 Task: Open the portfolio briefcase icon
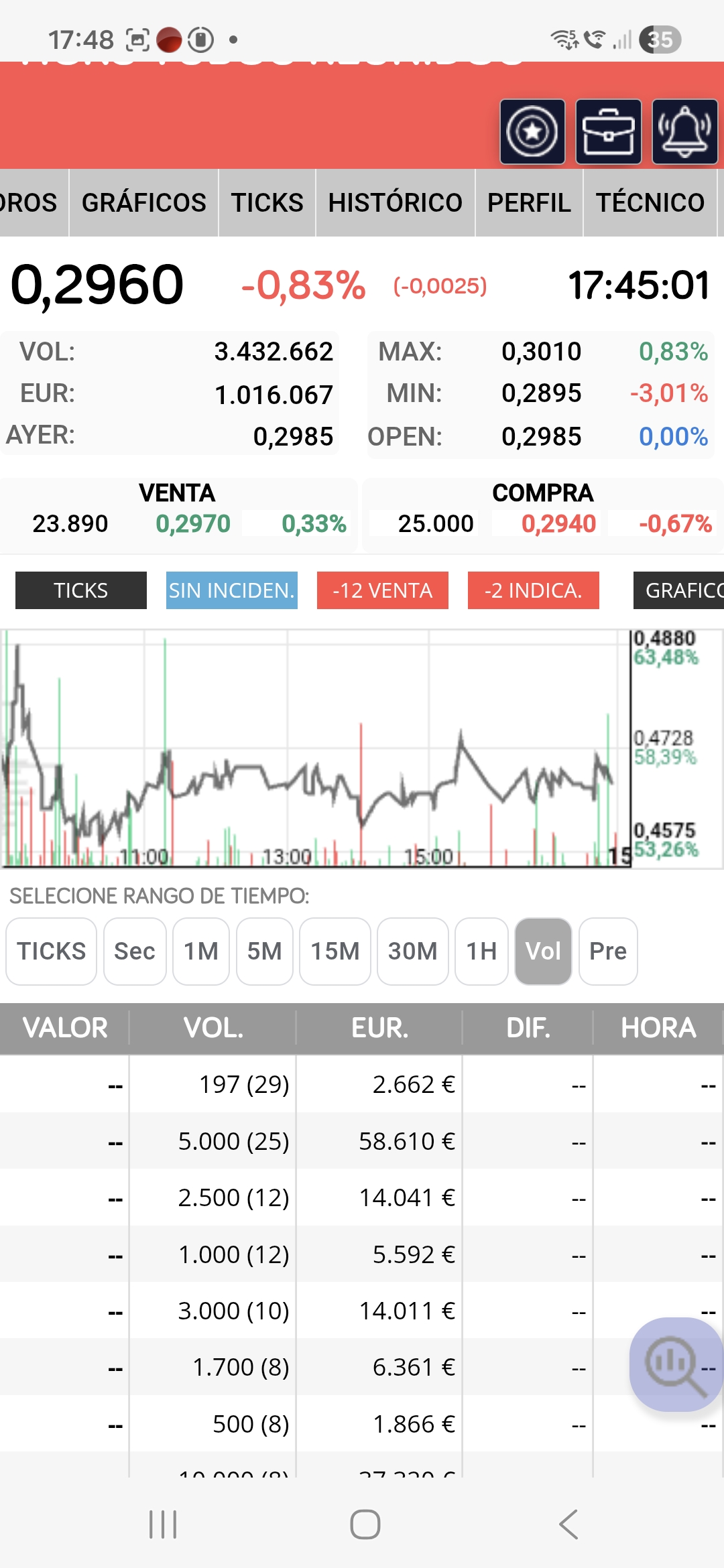click(608, 132)
